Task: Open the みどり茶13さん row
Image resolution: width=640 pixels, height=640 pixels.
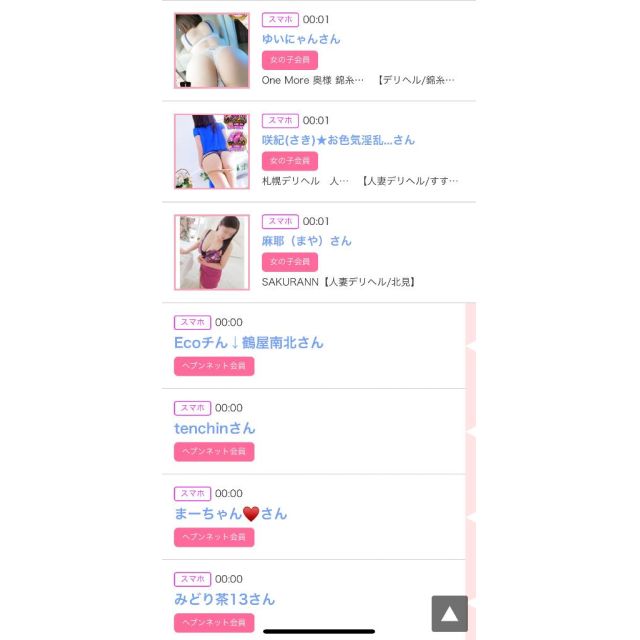Action: (224, 600)
